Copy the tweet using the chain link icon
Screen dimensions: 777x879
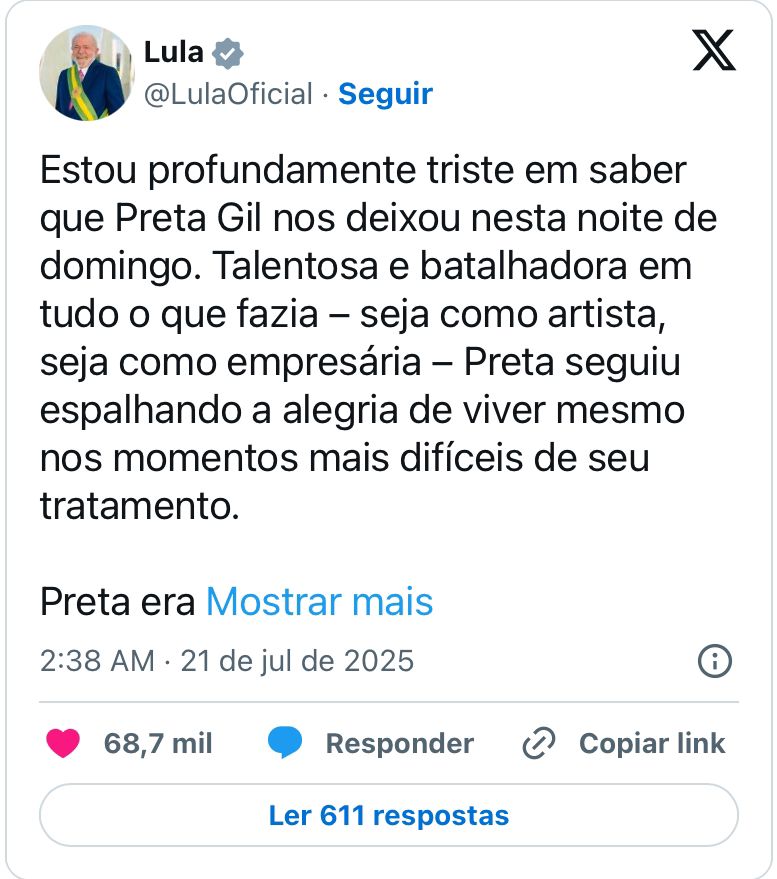pos(537,743)
